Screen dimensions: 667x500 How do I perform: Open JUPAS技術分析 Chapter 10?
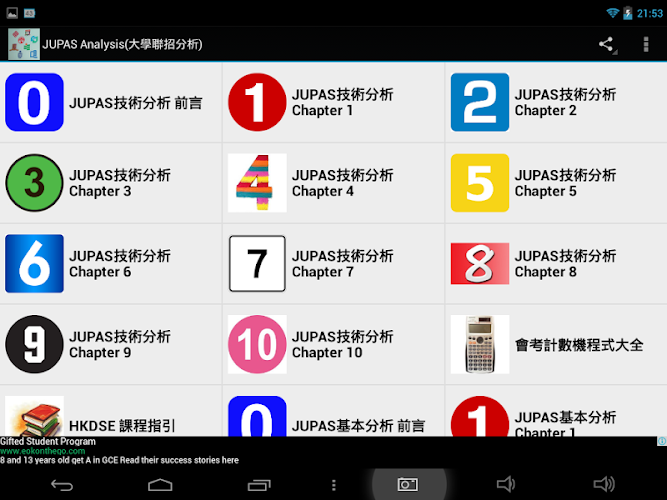tap(333, 344)
